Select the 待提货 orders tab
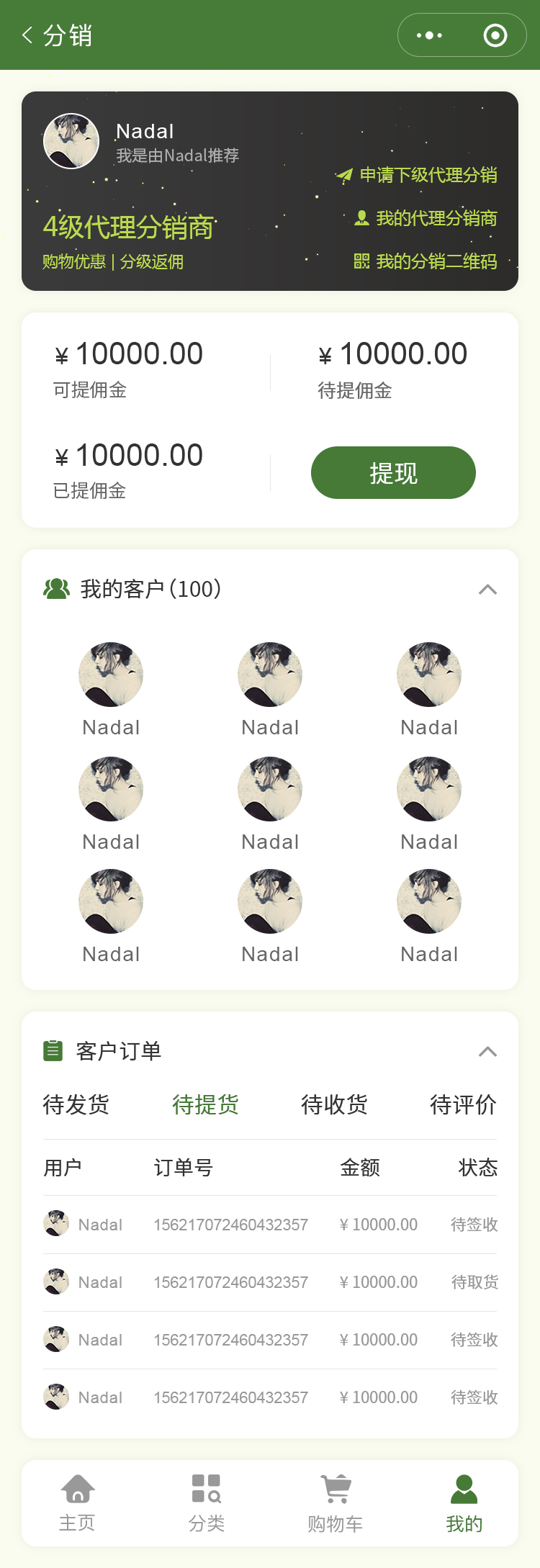The width and height of the screenshot is (540, 1568). (205, 1104)
